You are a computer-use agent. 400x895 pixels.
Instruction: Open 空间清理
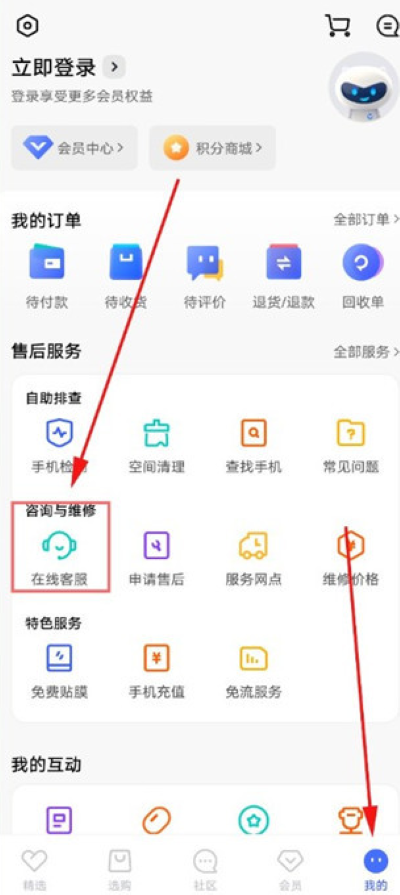click(x=157, y=447)
